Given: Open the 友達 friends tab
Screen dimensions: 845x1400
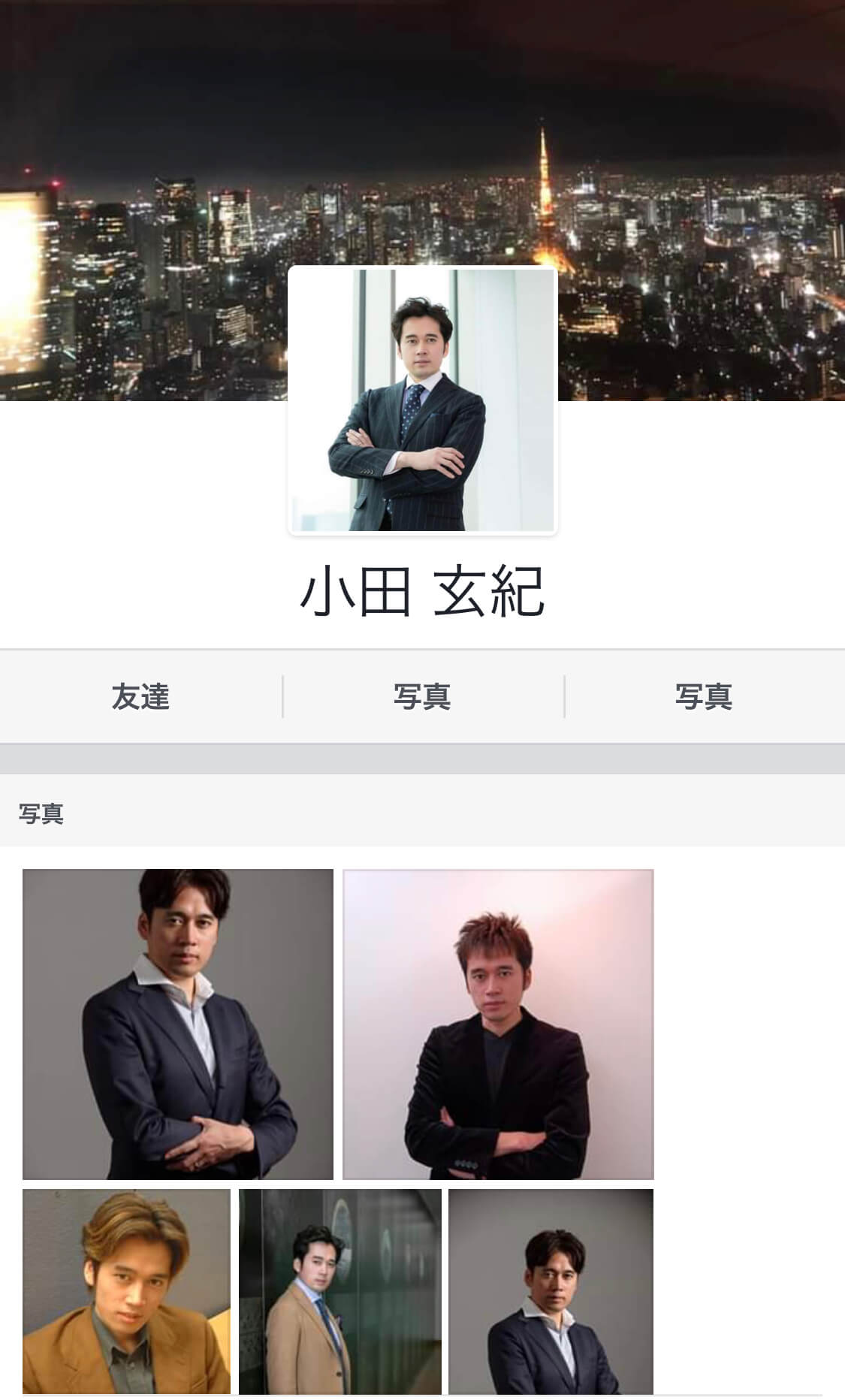Looking at the screenshot, I should click(x=140, y=696).
